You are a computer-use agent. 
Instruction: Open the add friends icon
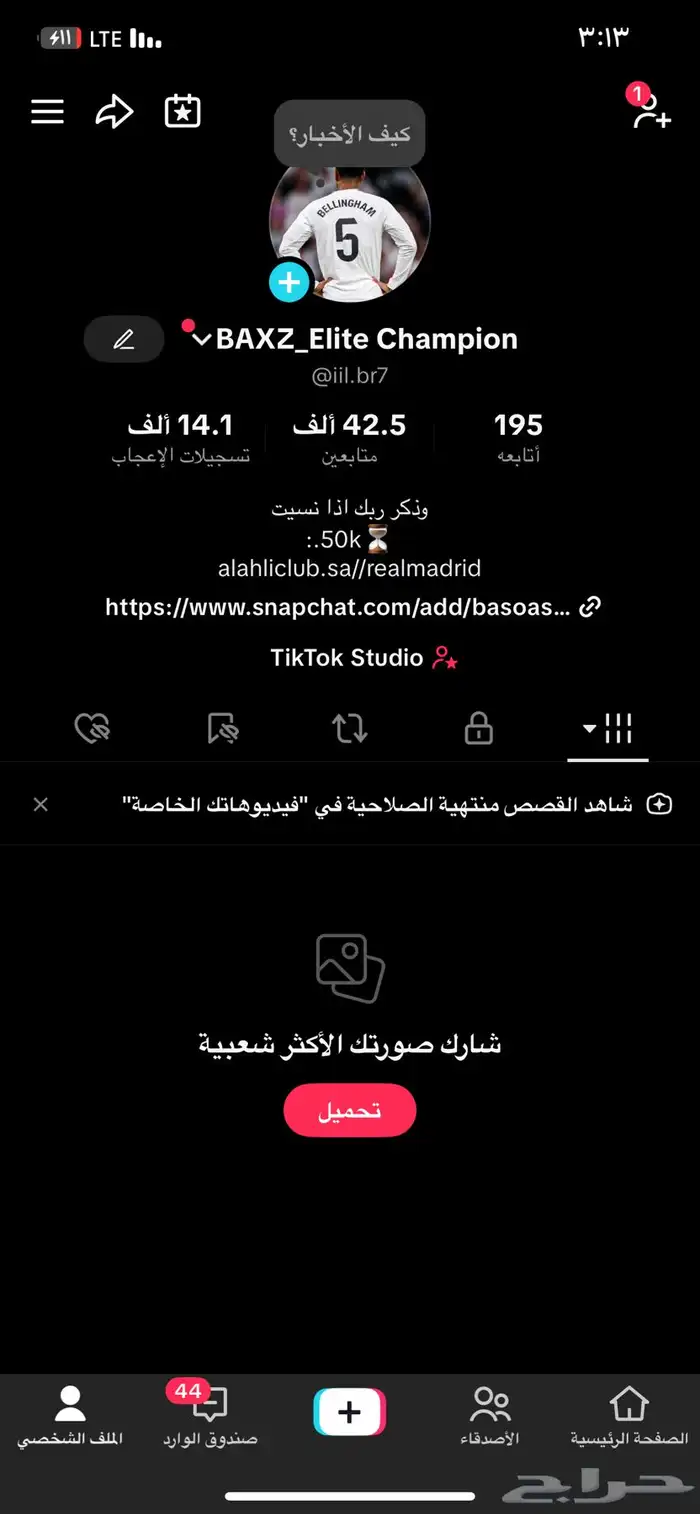coord(651,111)
